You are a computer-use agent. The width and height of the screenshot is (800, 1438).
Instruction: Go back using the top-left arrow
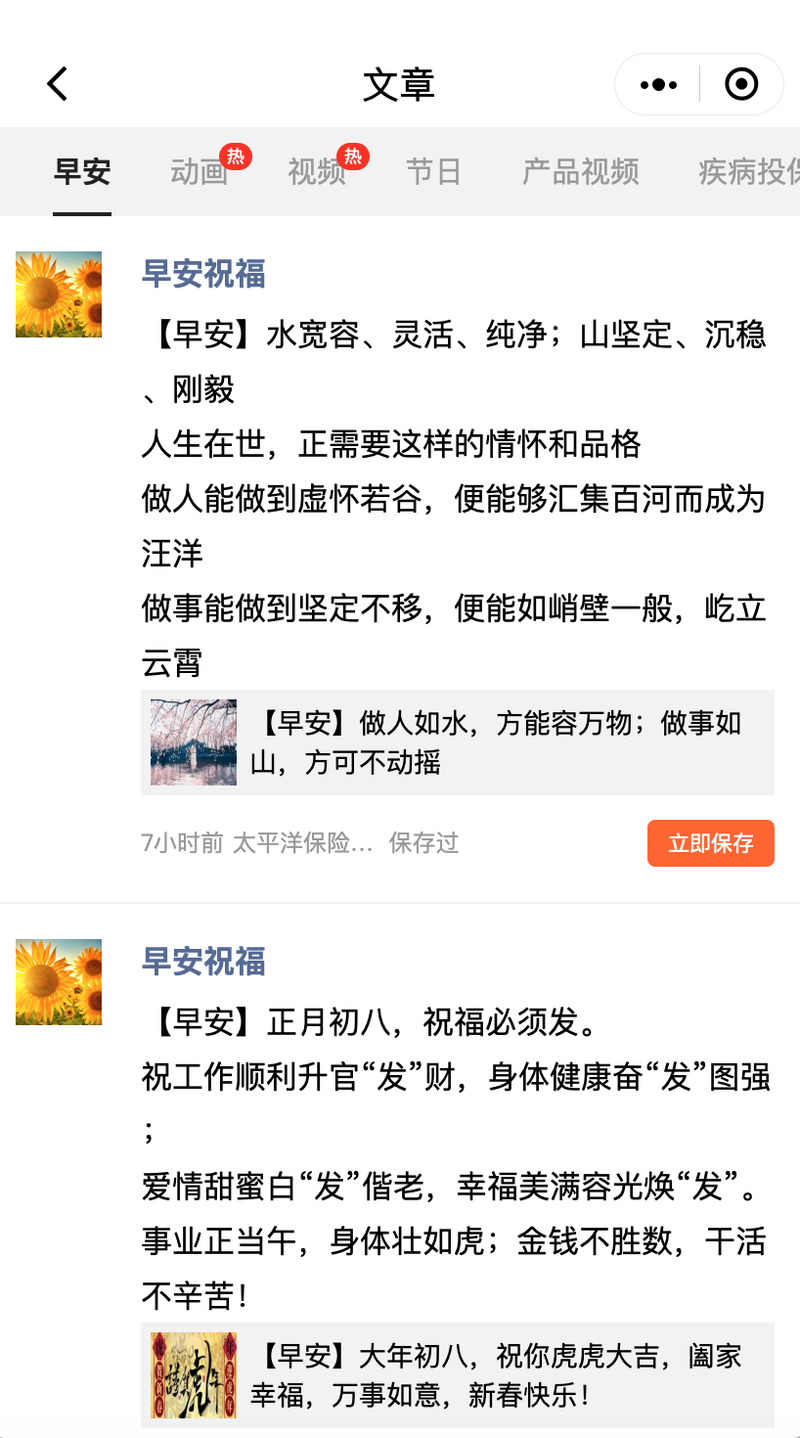[58, 84]
